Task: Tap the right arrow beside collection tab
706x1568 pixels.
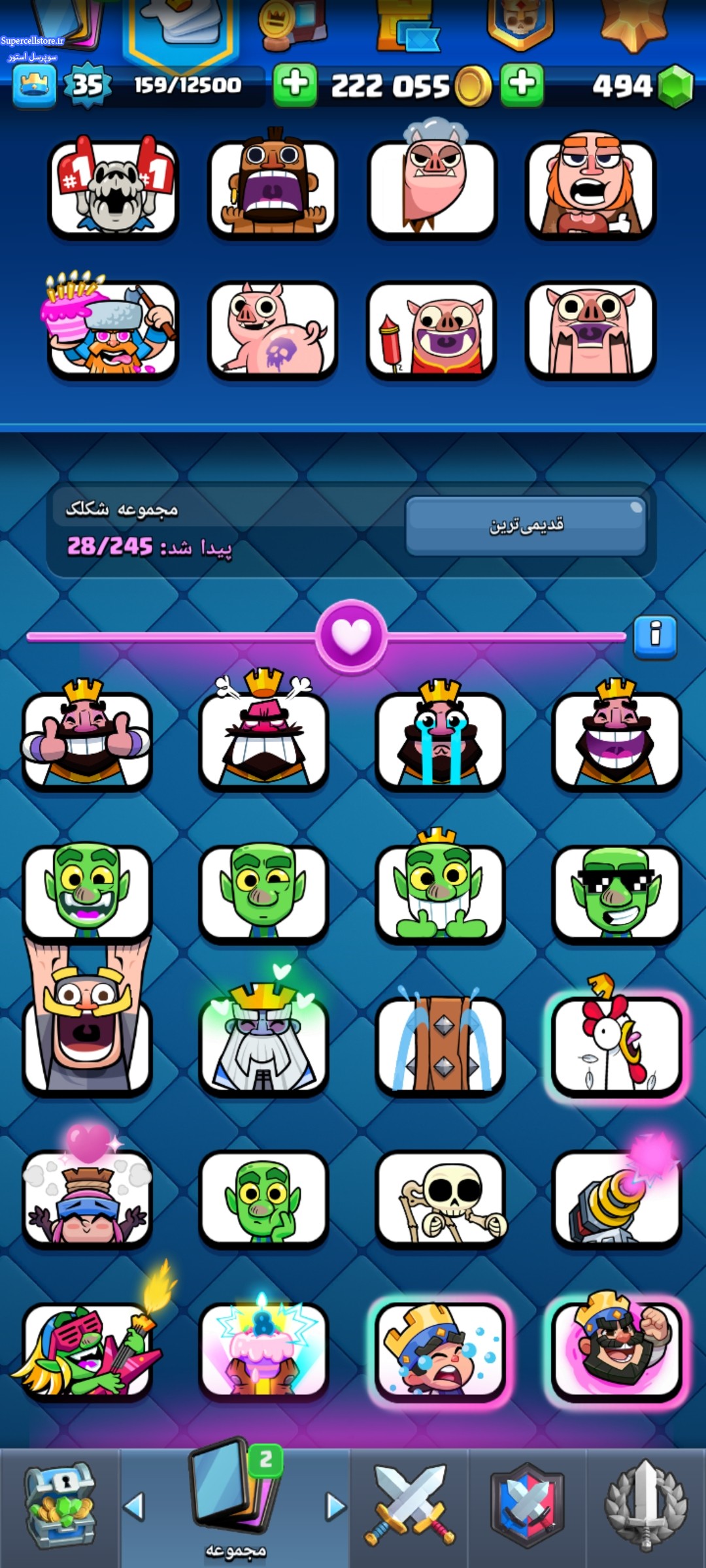Action: [335, 1507]
